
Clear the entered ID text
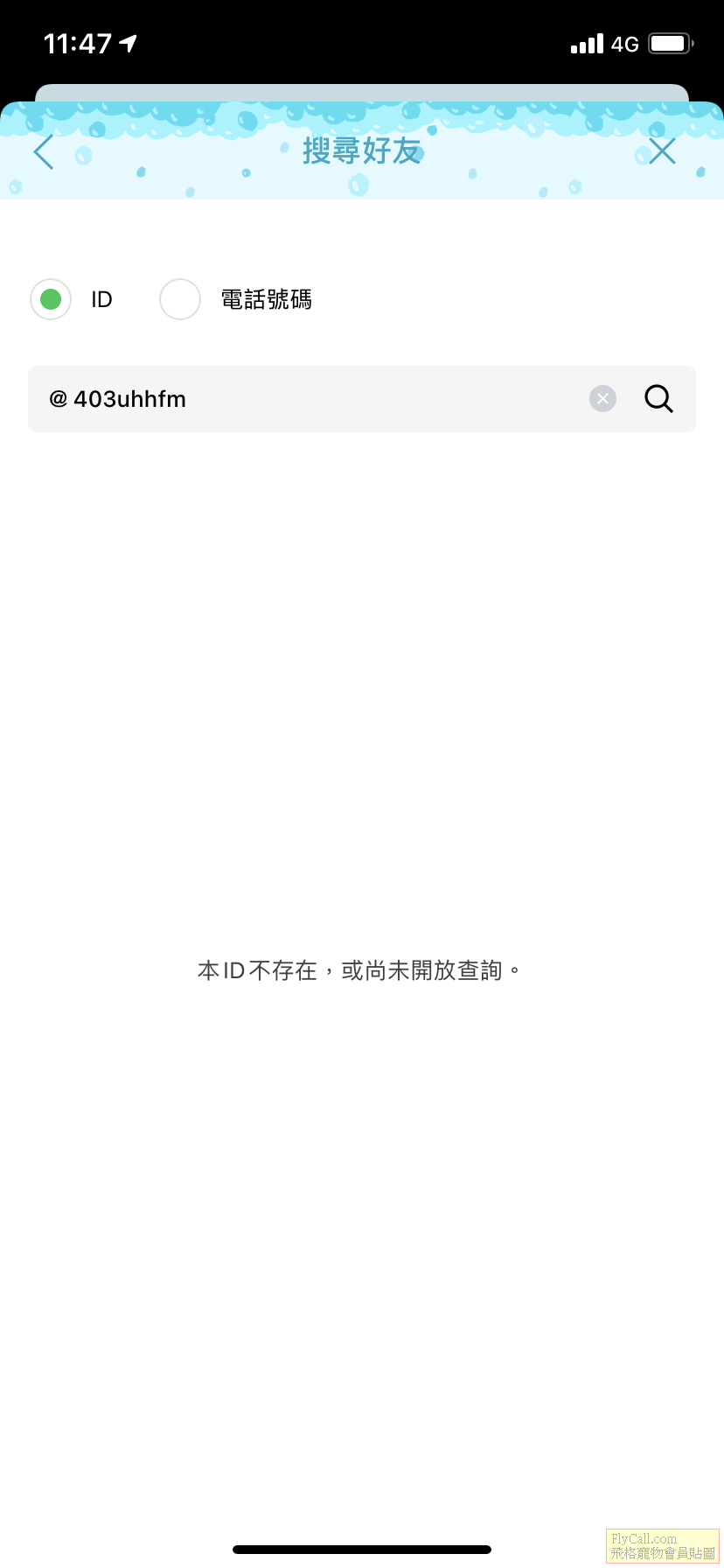(x=602, y=399)
